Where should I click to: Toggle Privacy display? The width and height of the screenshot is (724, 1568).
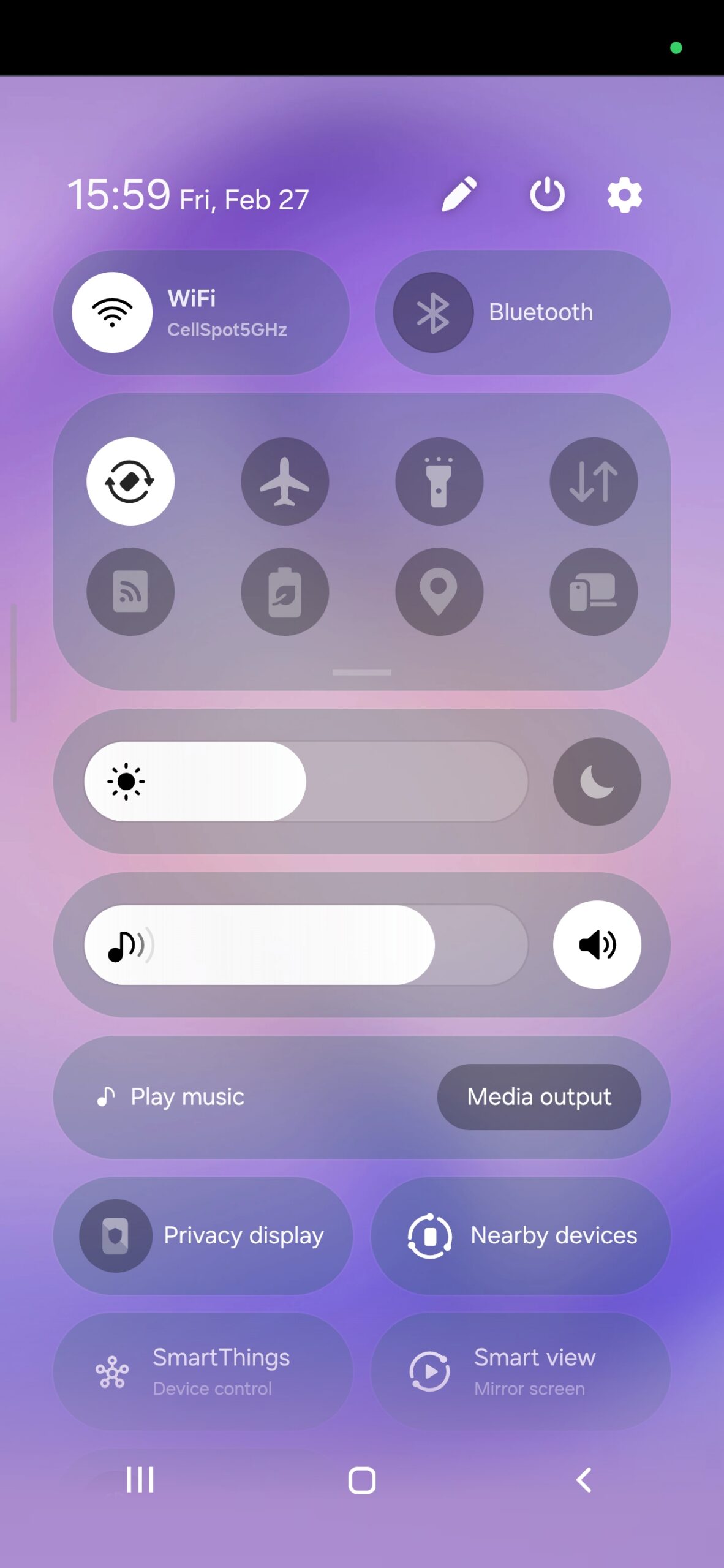203,1235
